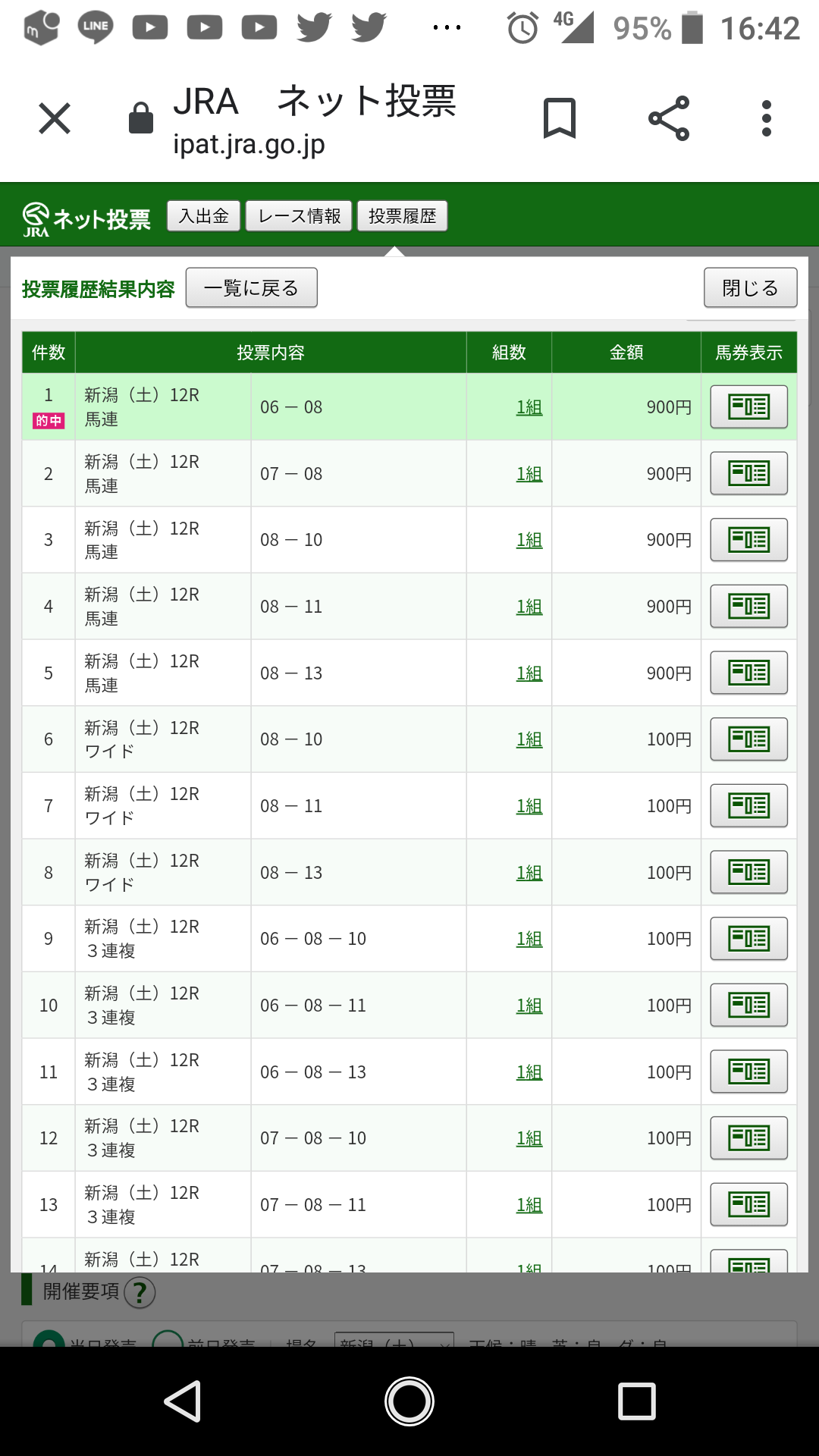Viewport: 819px width, 1456px height.
Task: Close the browser tab with X
Action: [x=55, y=119]
